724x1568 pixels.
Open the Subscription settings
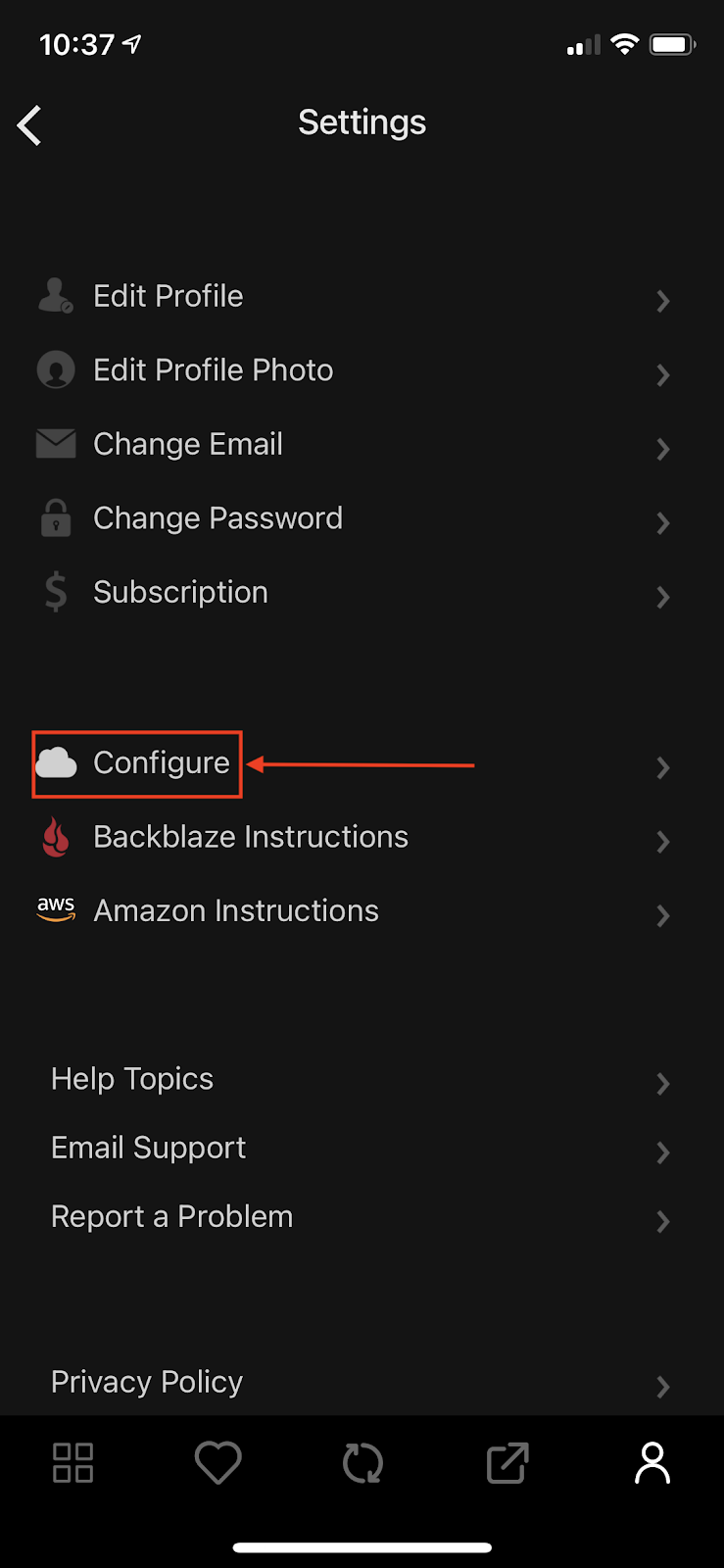362,592
